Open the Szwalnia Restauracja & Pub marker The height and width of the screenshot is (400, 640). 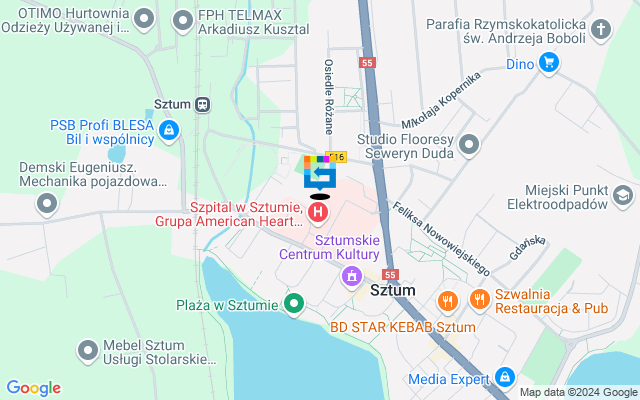480,298
